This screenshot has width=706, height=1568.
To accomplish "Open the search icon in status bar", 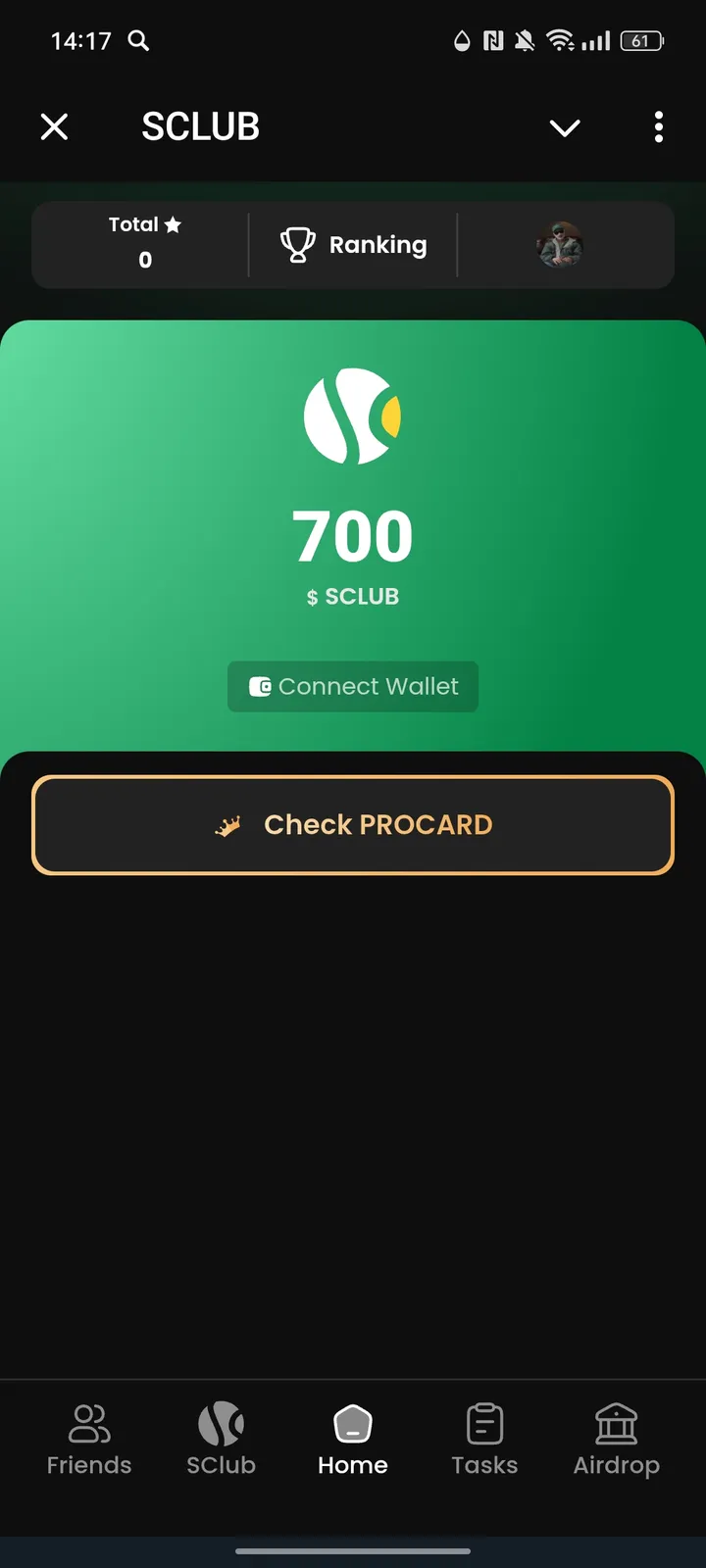I will [x=137, y=41].
